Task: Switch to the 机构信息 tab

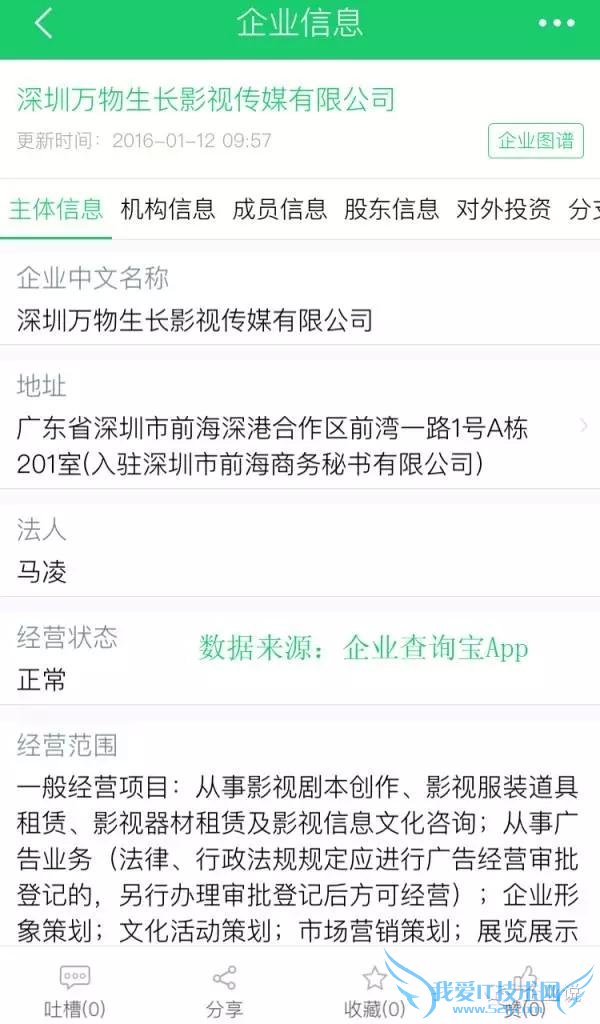Action: [x=168, y=209]
